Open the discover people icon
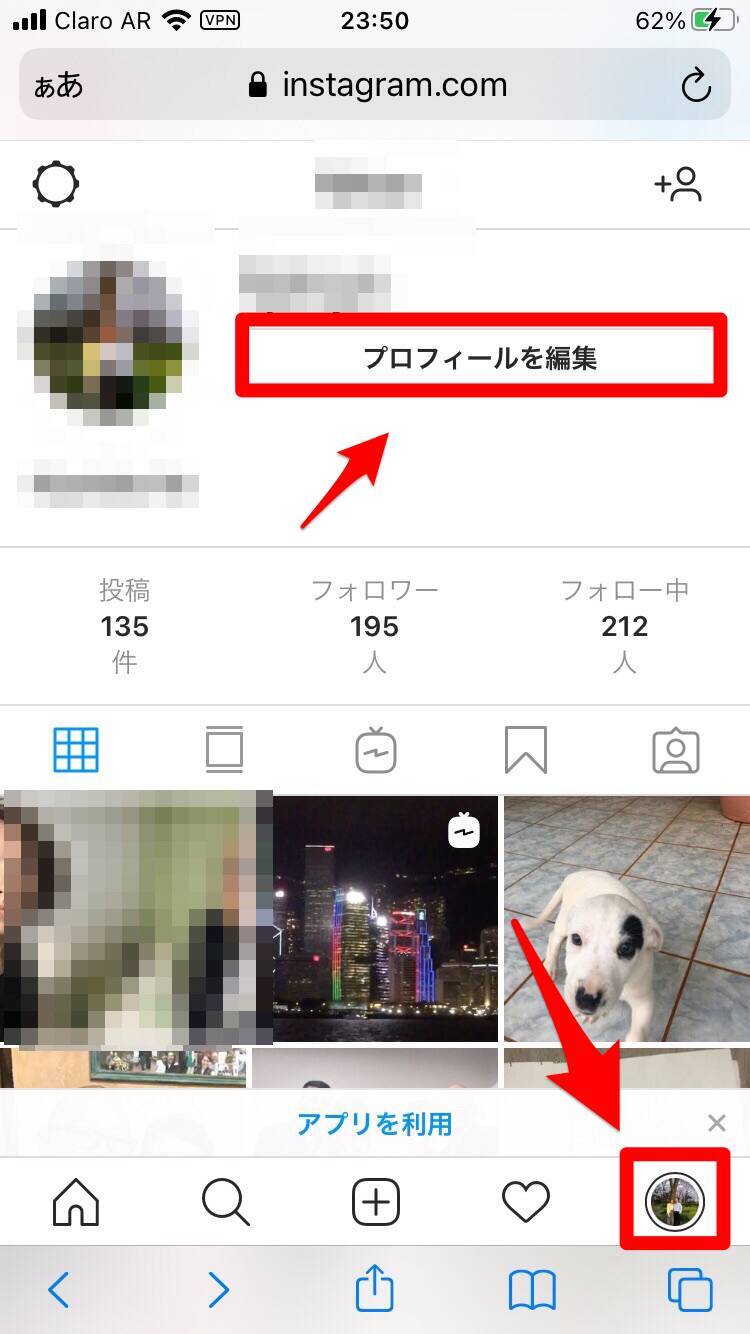 point(678,185)
